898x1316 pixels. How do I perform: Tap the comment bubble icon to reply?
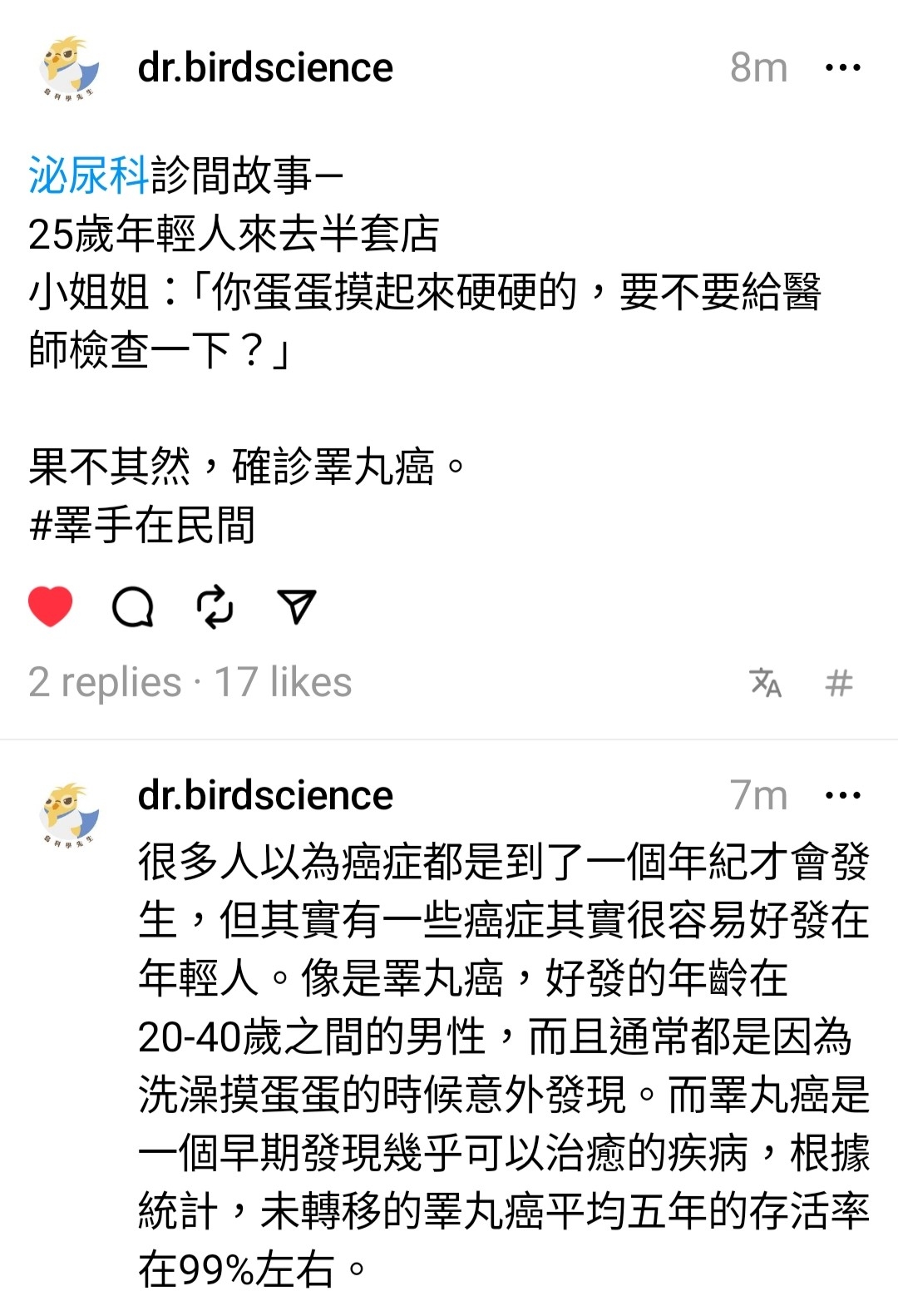coord(133,606)
